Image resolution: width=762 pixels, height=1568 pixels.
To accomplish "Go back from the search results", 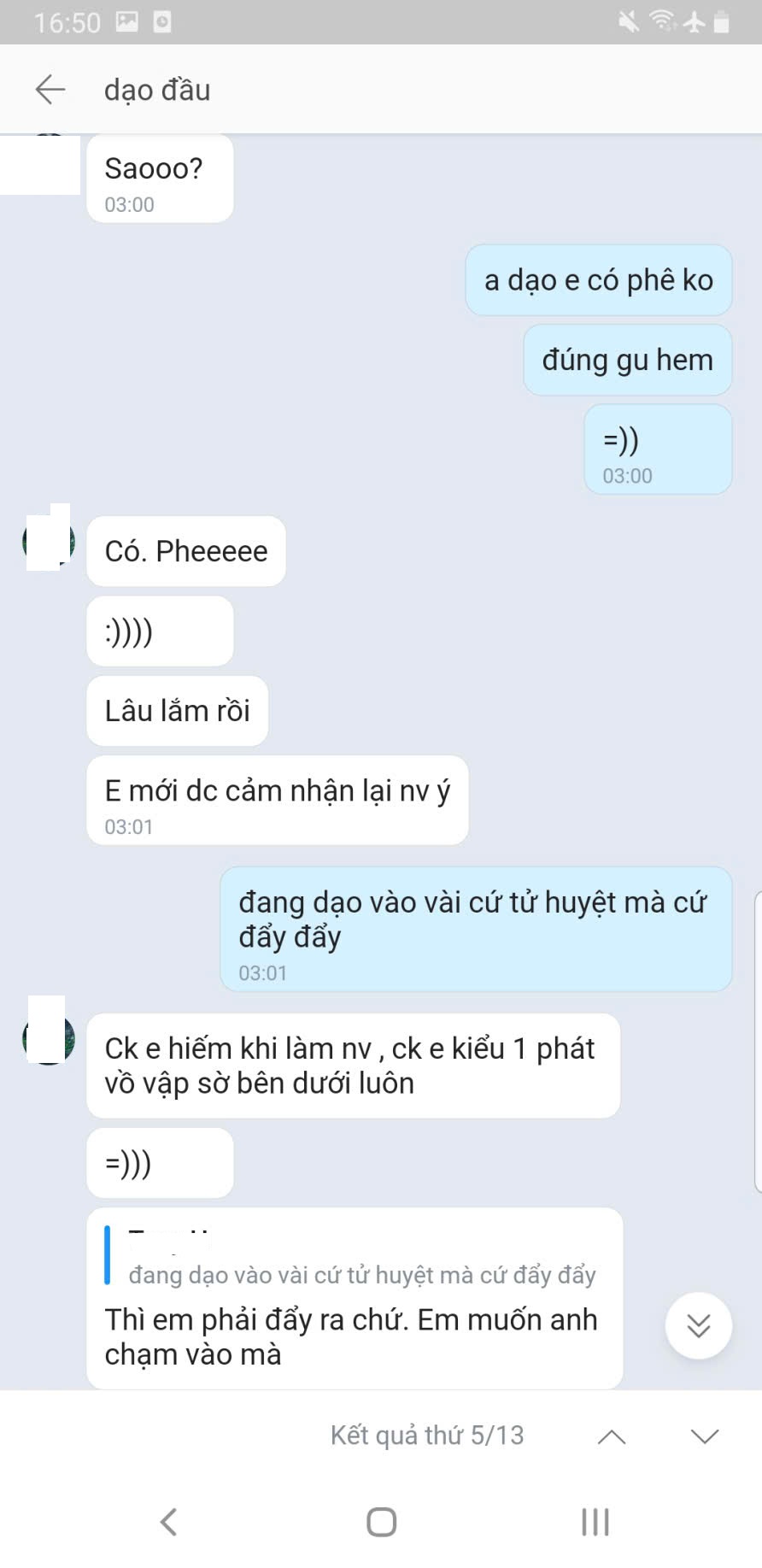I will tap(50, 89).
